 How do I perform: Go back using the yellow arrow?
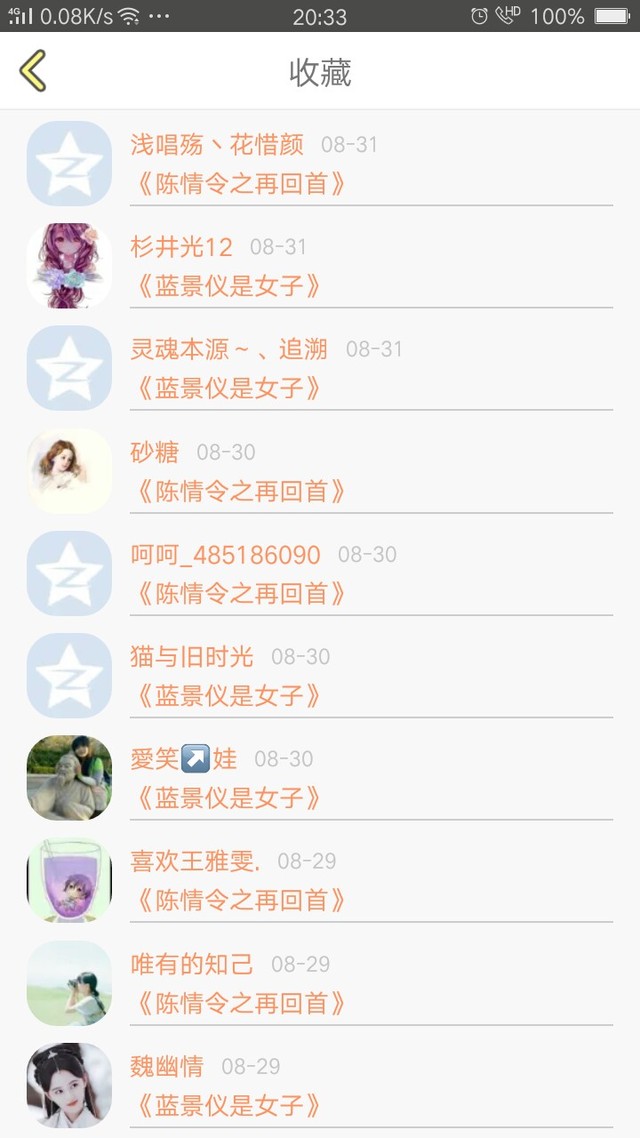pos(33,70)
